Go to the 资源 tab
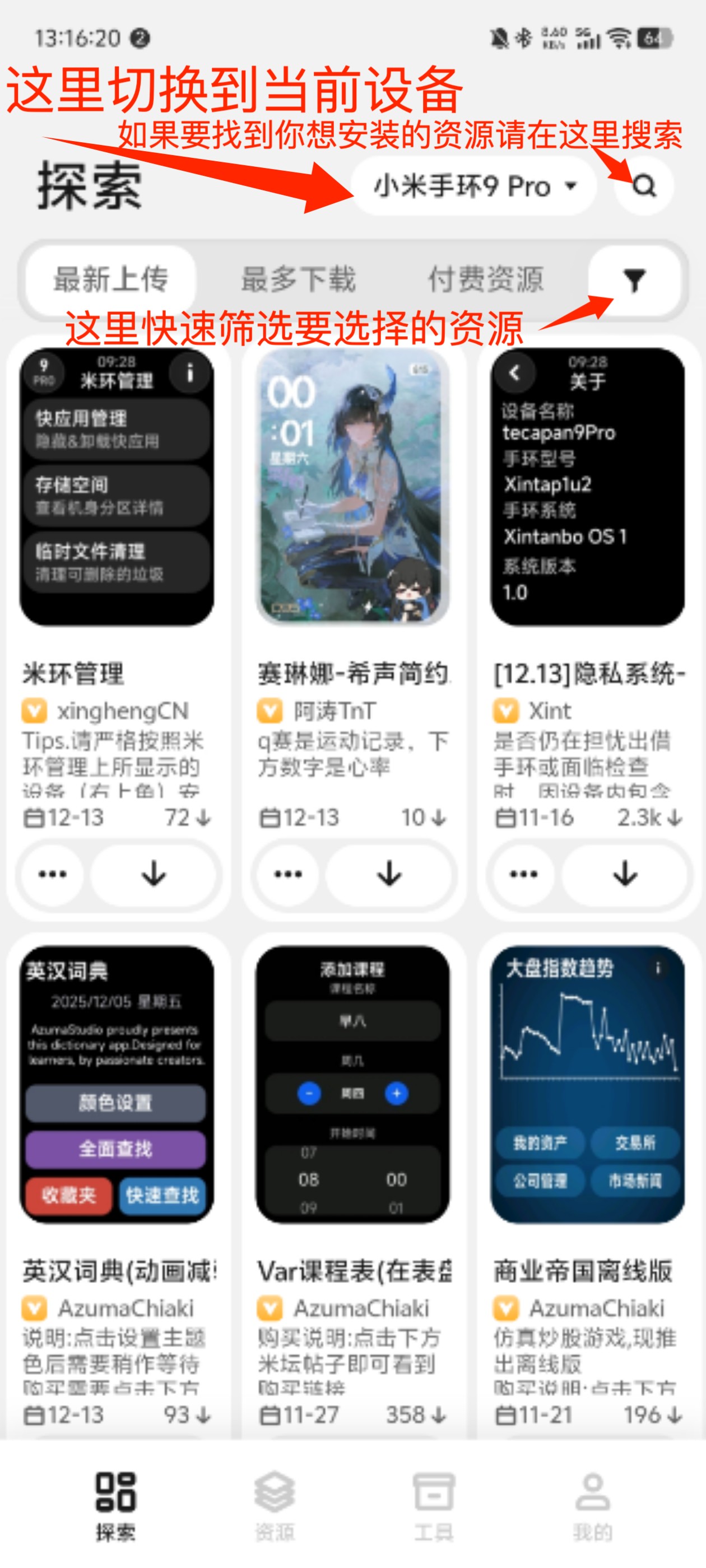Screen dimensions: 706x1568 [275, 1504]
